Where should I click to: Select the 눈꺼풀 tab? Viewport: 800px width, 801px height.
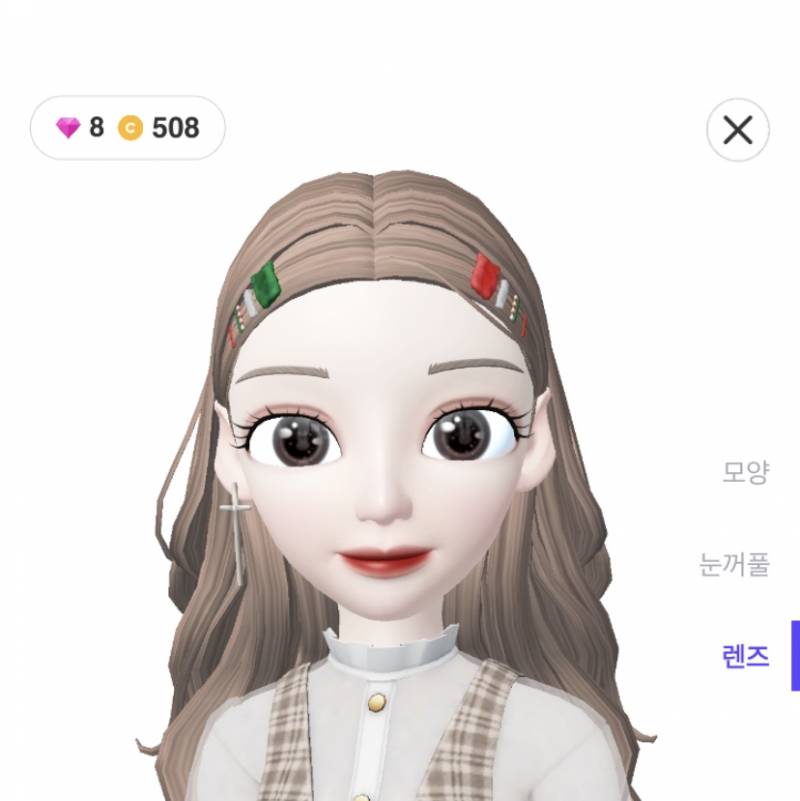[735, 564]
